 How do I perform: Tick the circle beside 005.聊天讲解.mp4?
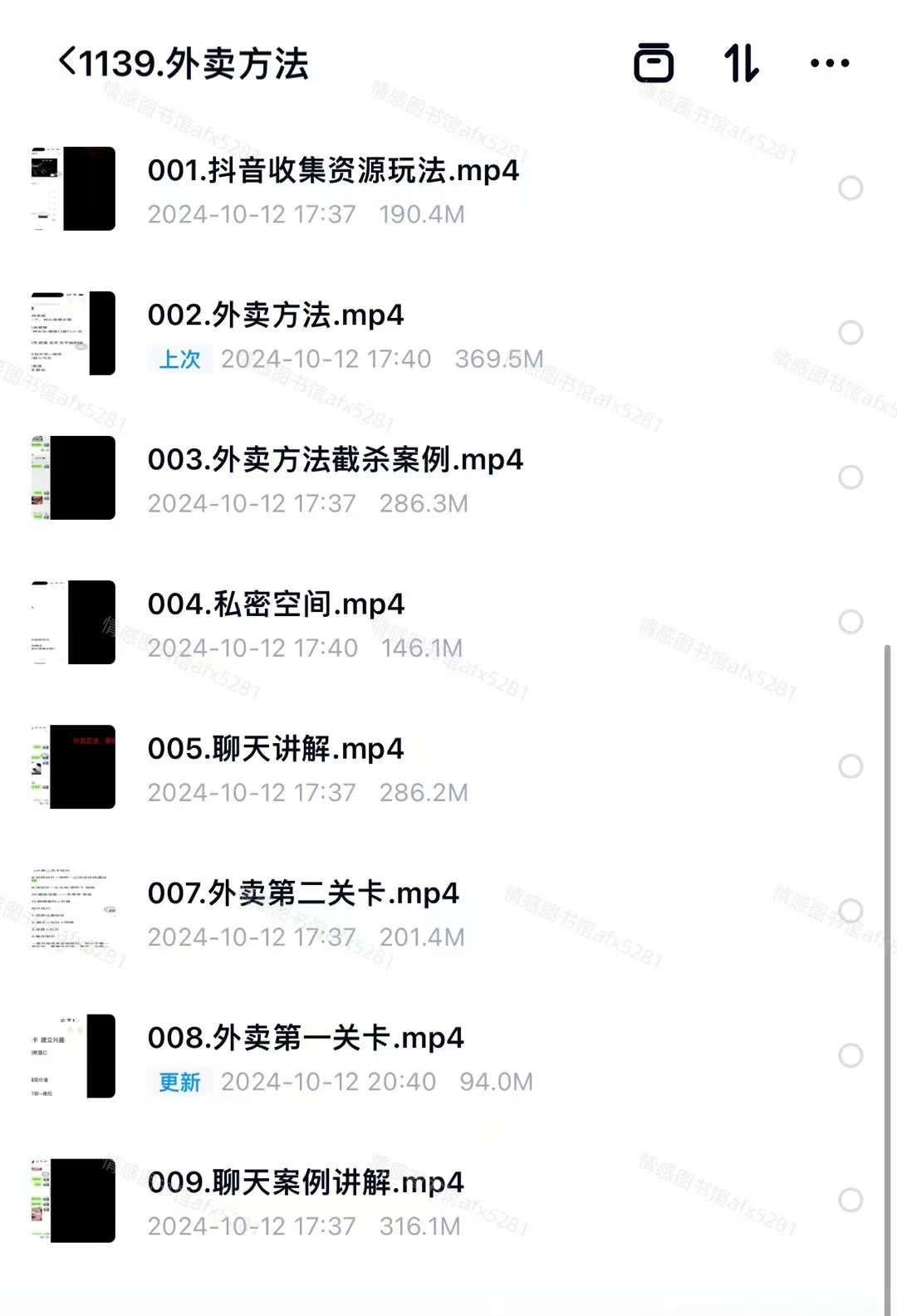pos(850,766)
